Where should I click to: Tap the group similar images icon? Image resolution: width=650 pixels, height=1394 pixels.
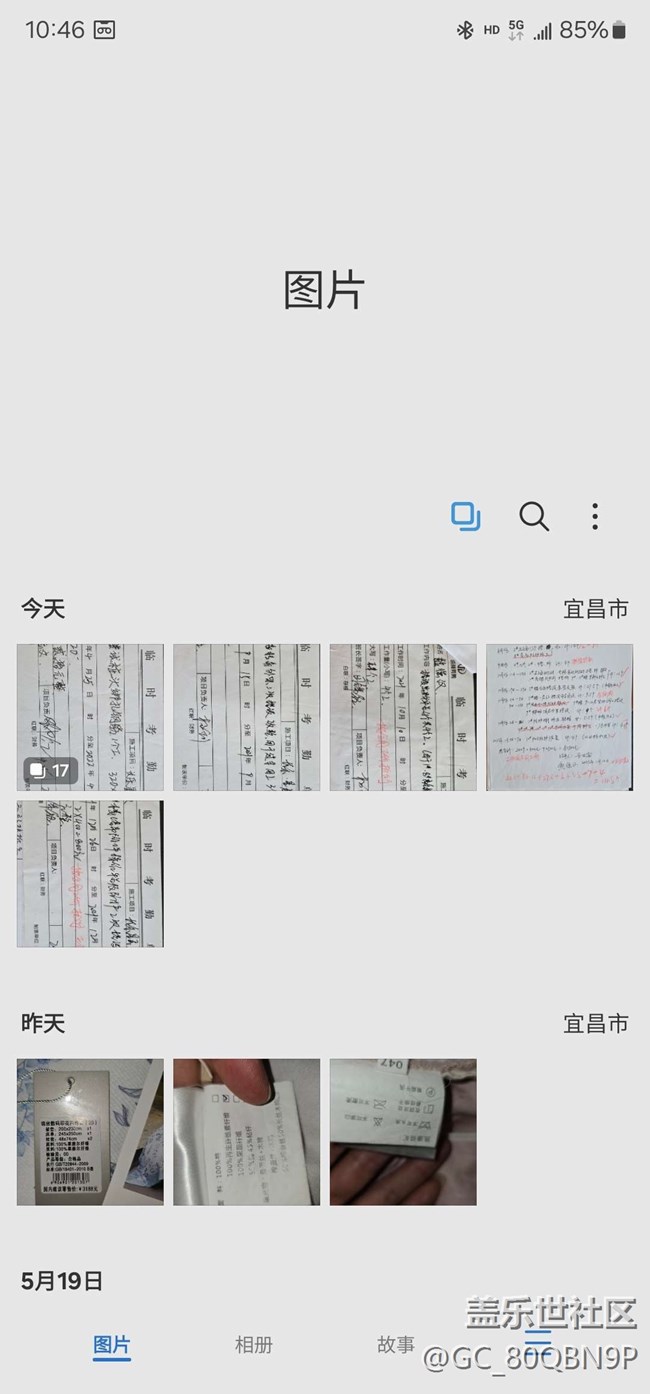(465, 516)
